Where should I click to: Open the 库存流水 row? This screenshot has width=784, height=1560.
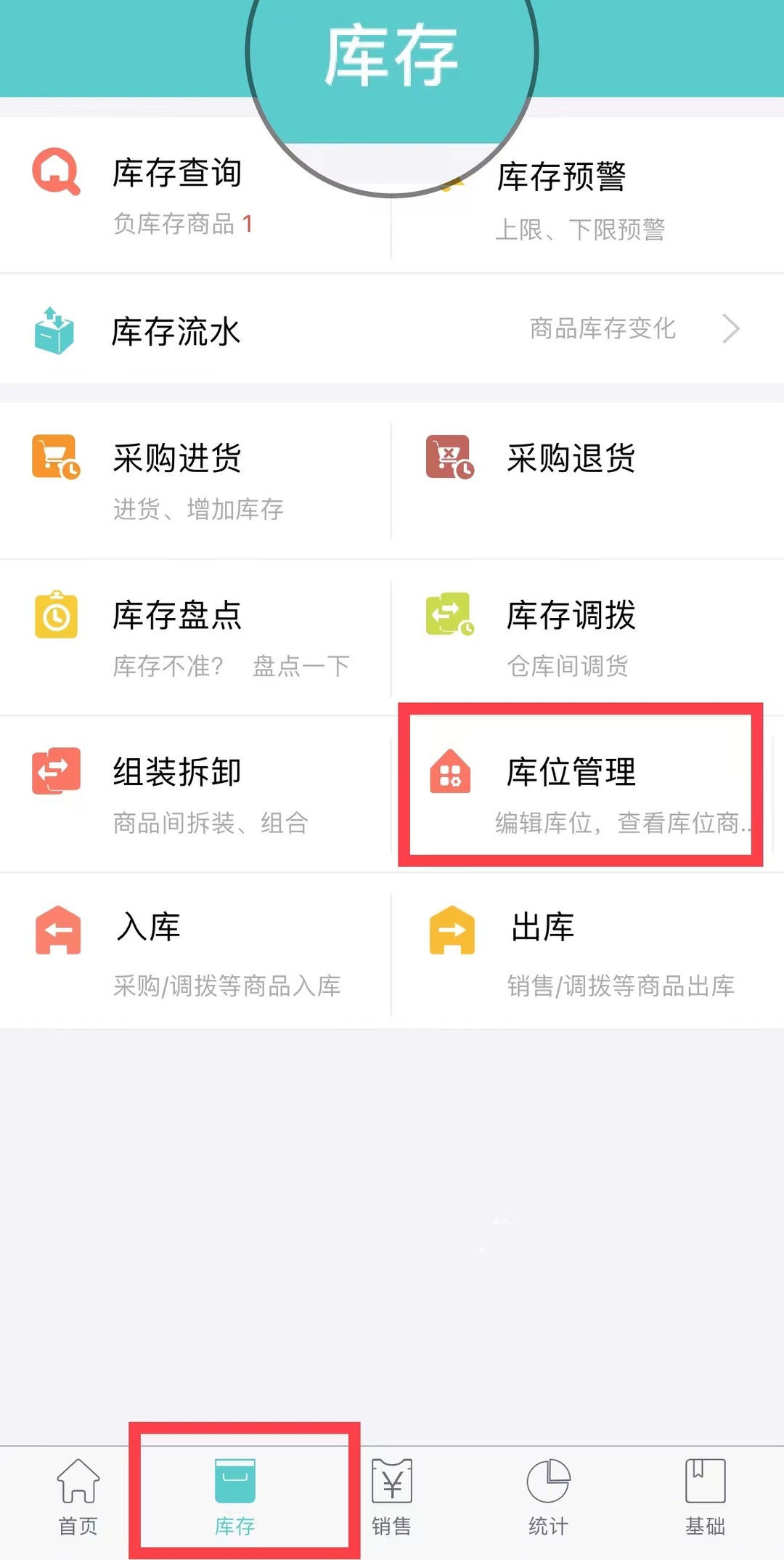(392, 329)
